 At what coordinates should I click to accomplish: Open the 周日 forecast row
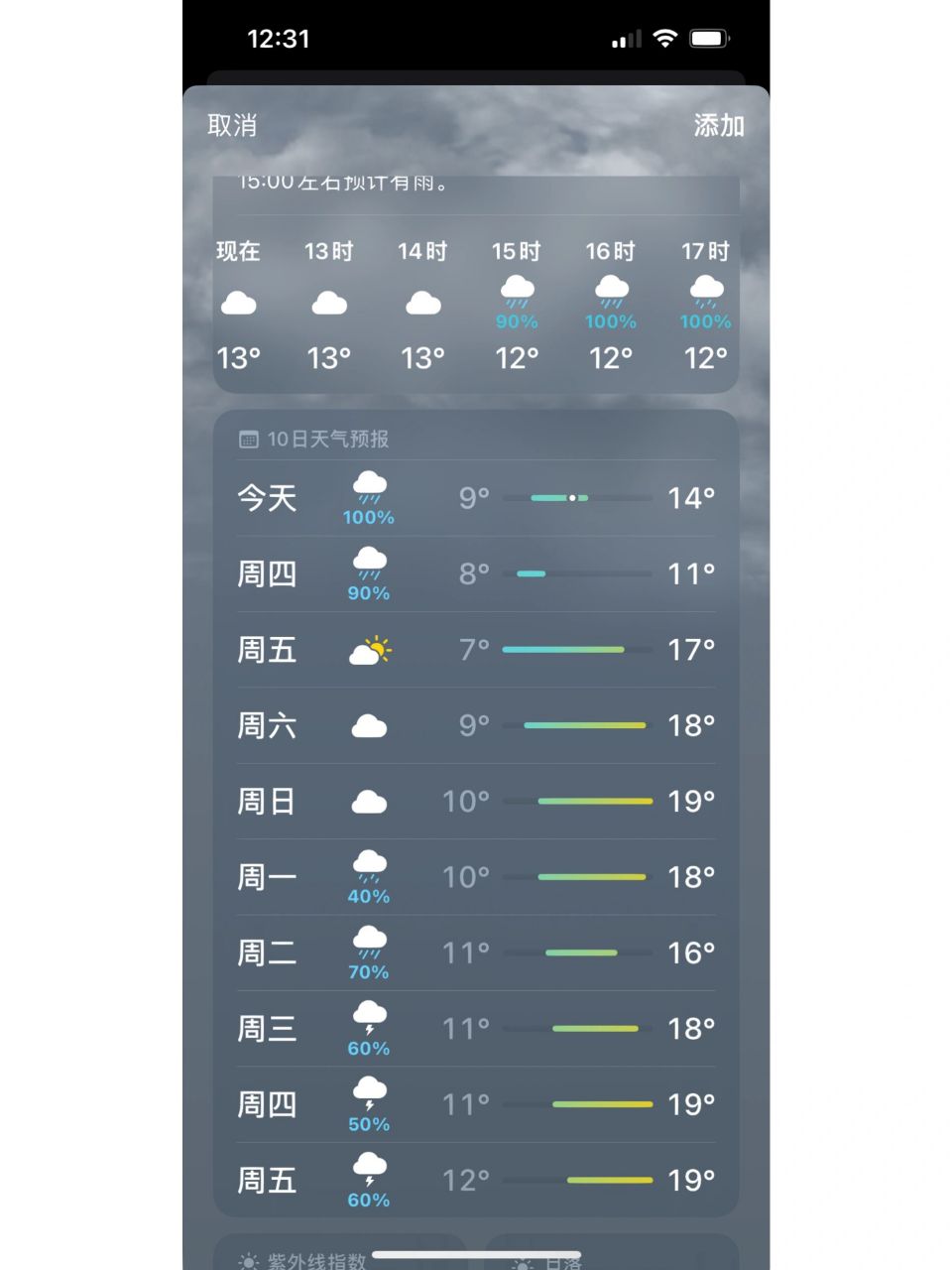point(474,802)
